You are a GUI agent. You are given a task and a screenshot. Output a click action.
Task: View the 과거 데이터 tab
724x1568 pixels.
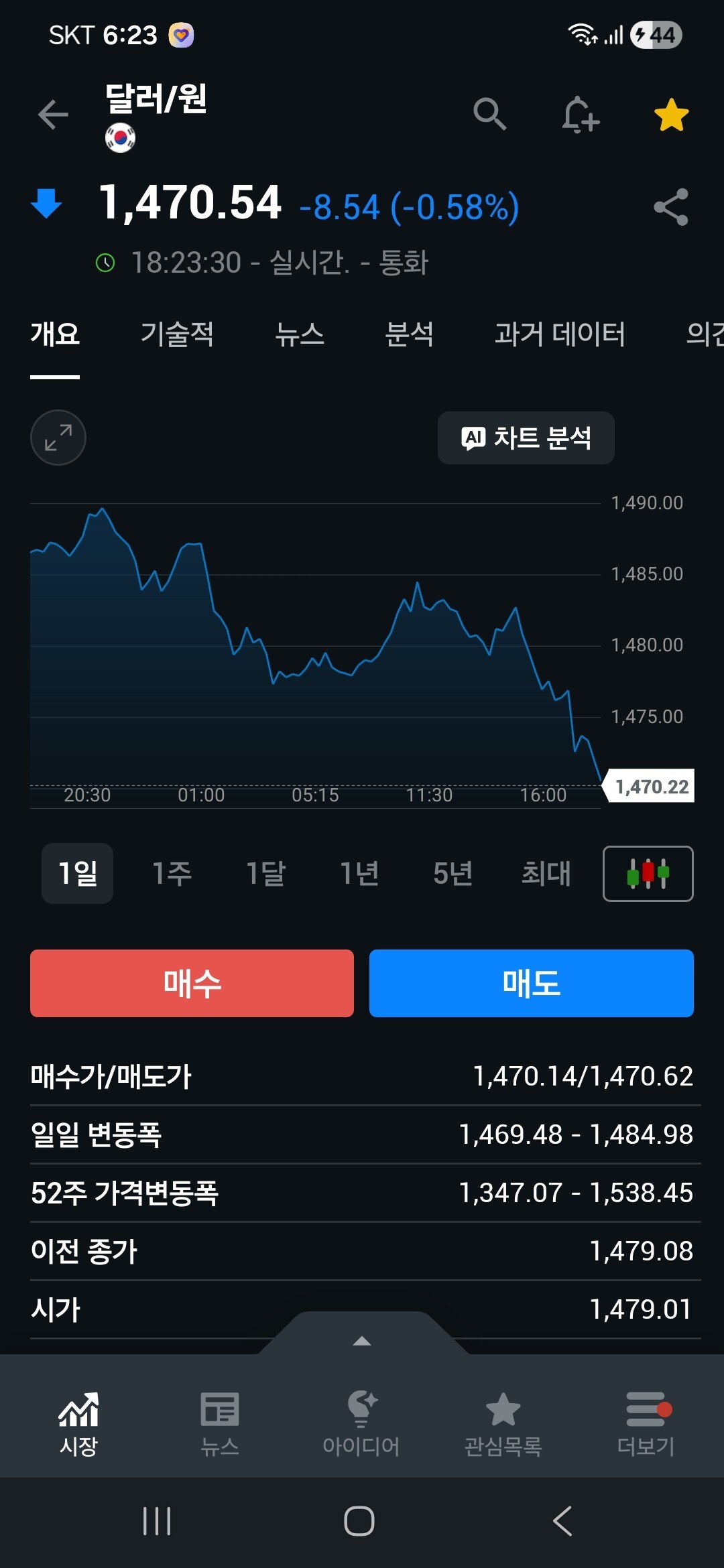[559, 334]
